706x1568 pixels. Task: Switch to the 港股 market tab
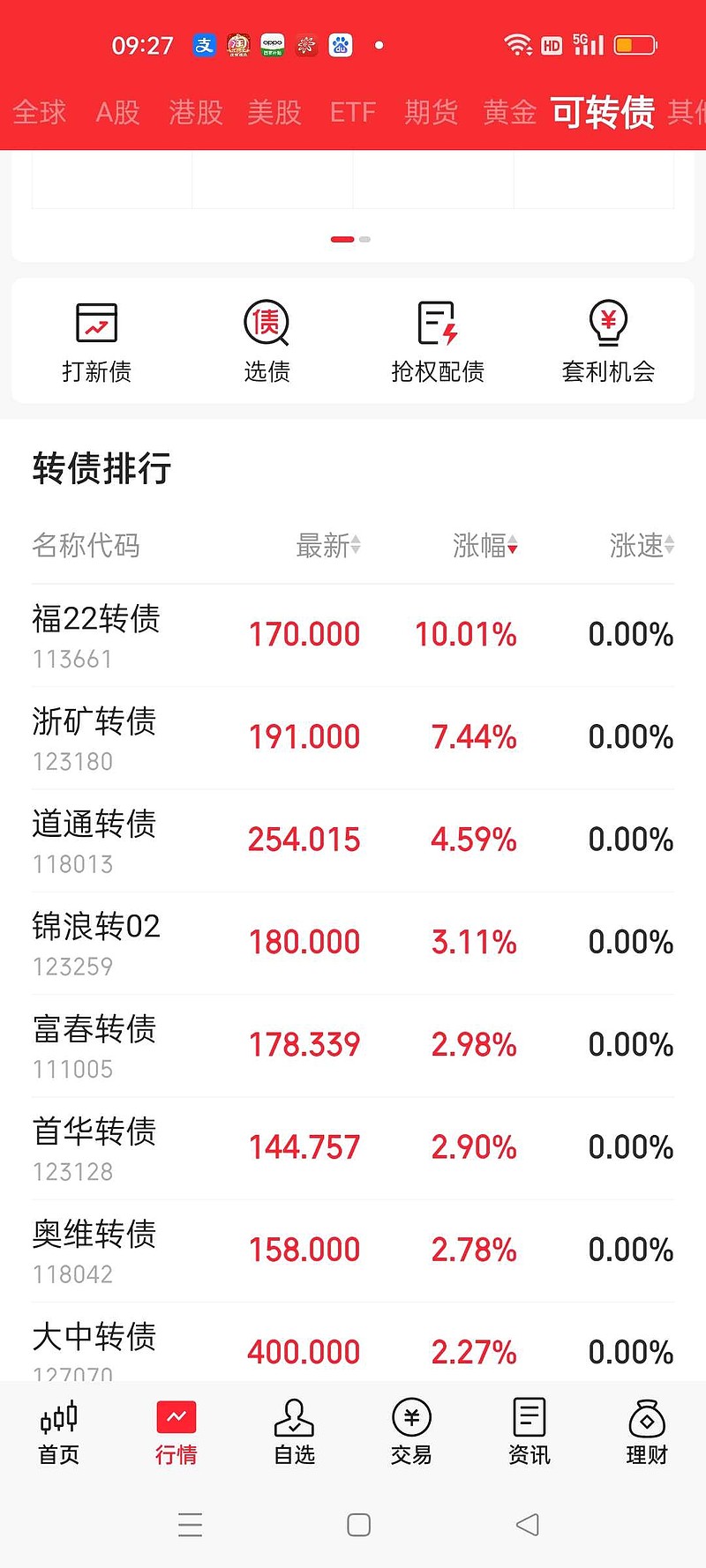click(194, 113)
